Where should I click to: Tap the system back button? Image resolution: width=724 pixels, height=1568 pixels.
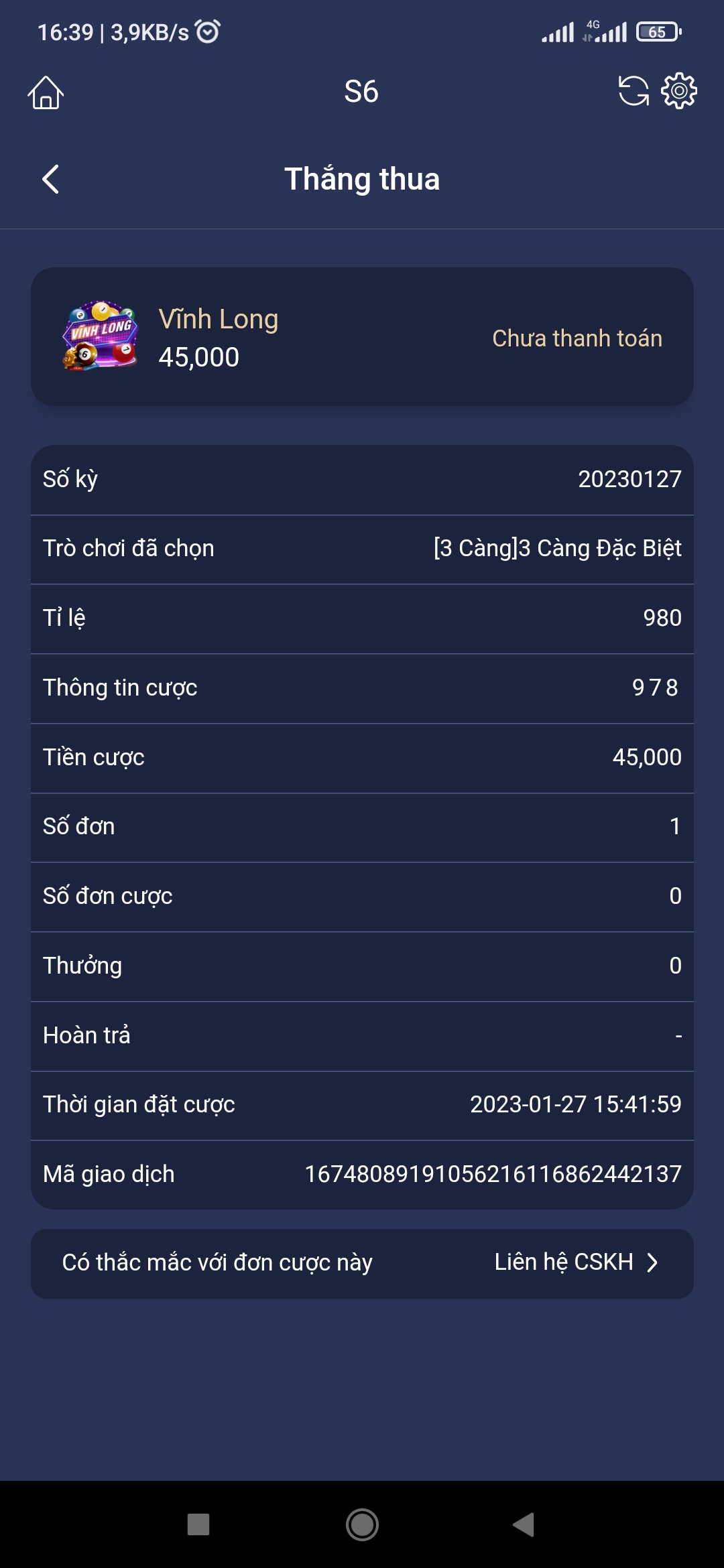(524, 1524)
